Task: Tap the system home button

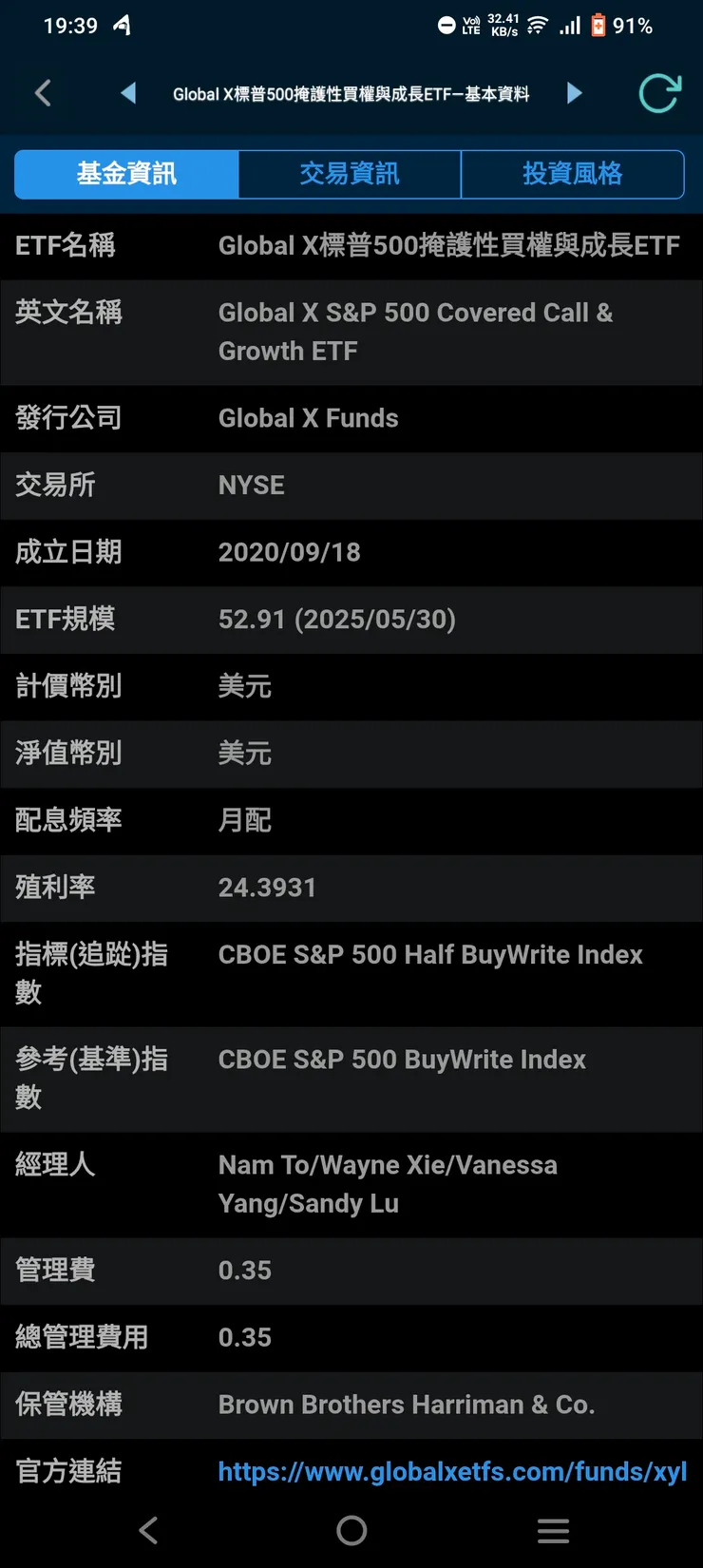Action: click(x=351, y=1530)
